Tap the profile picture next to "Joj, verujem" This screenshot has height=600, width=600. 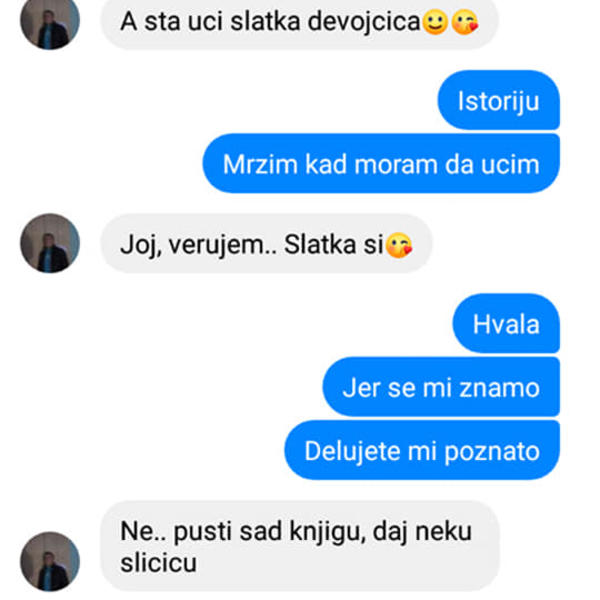(x=50, y=243)
